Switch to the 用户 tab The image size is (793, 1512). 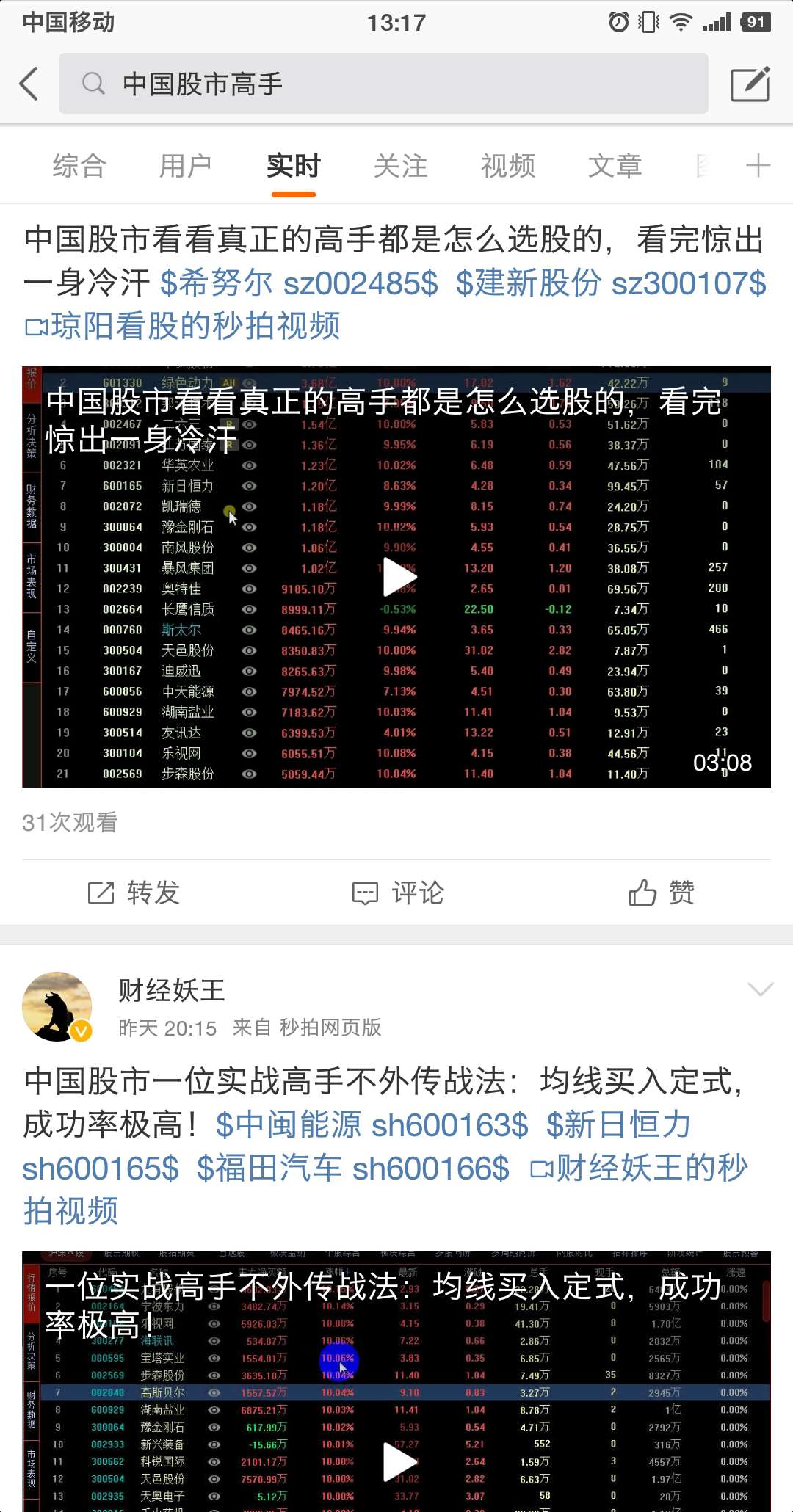(186, 166)
